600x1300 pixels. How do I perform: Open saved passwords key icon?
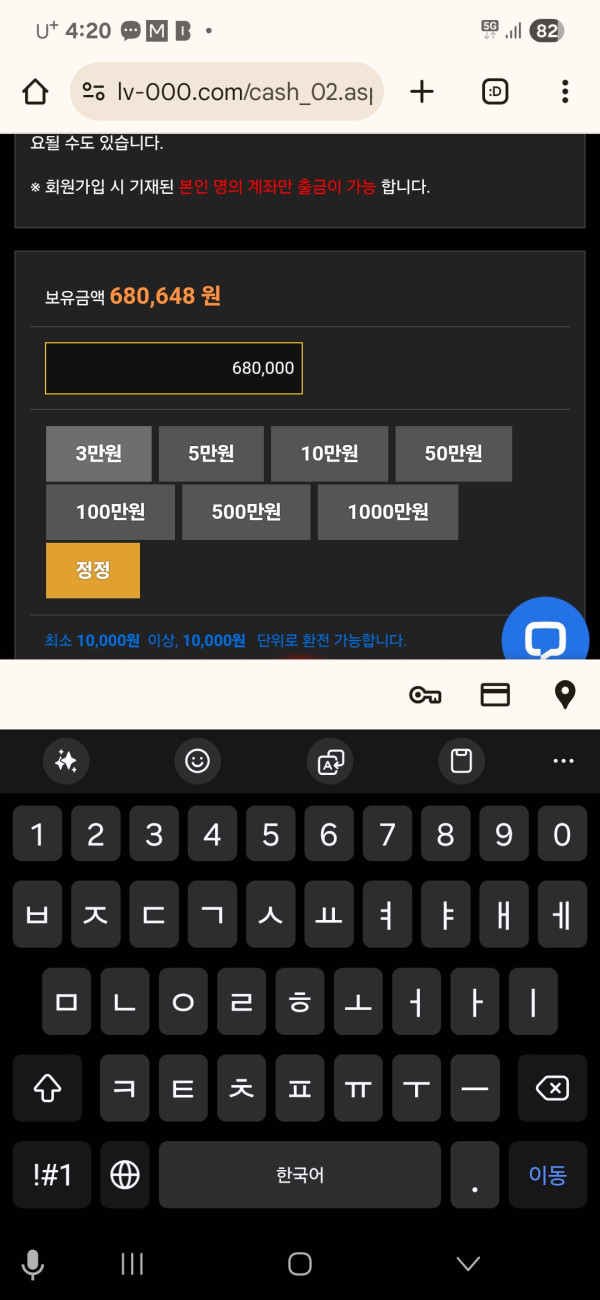425,695
